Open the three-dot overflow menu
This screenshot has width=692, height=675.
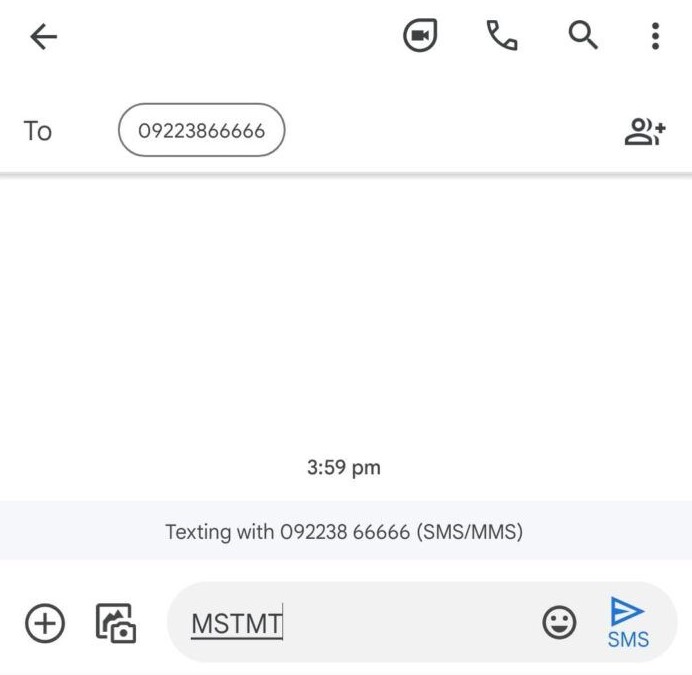[655, 37]
